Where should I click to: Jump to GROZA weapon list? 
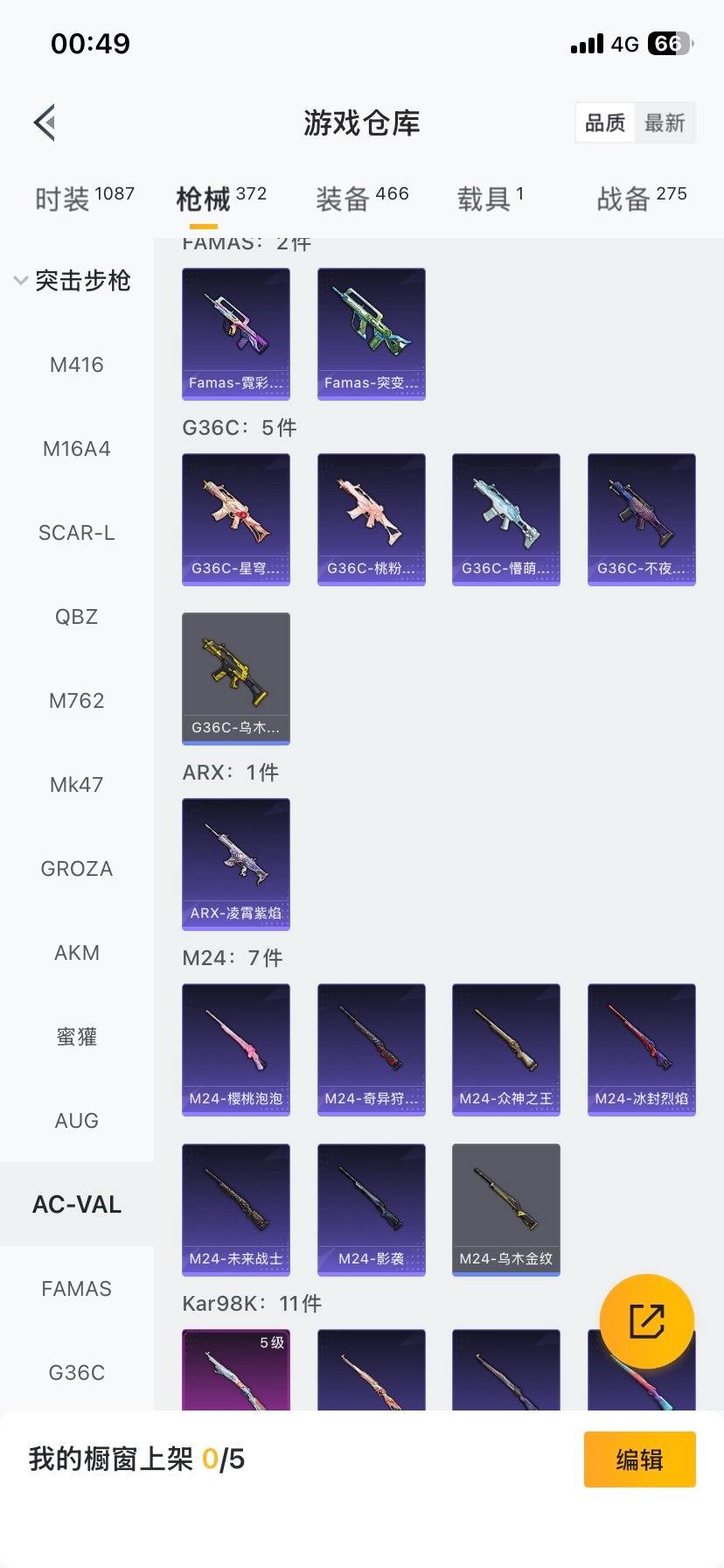[x=77, y=869]
